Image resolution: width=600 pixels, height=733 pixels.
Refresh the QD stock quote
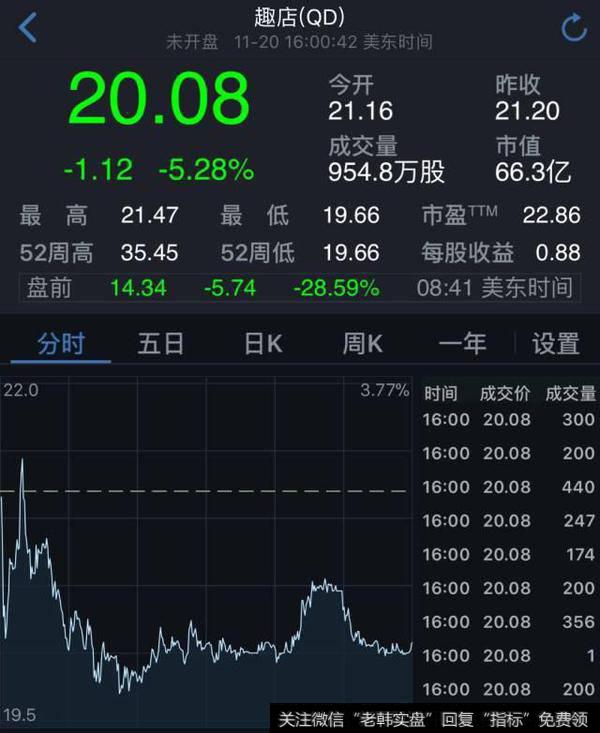click(574, 28)
